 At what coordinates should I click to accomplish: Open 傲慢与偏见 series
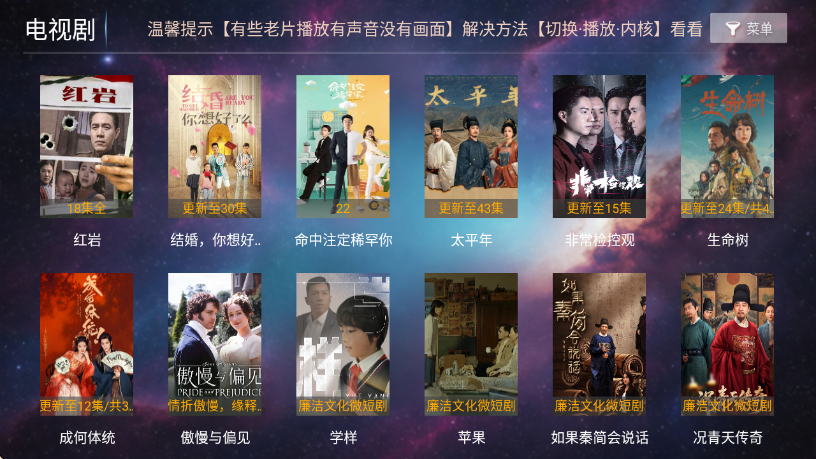pos(215,345)
